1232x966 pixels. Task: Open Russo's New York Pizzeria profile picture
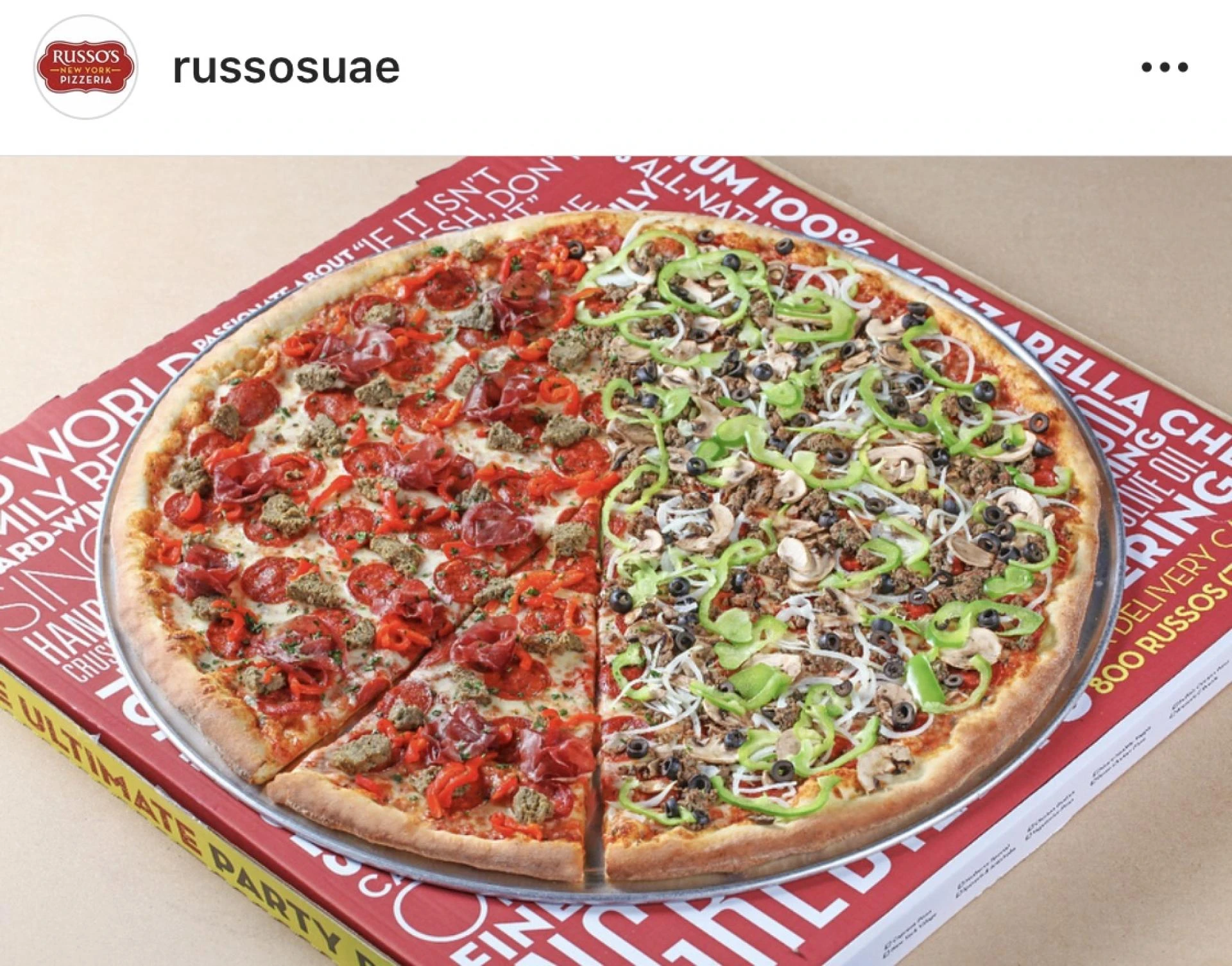(x=85, y=67)
